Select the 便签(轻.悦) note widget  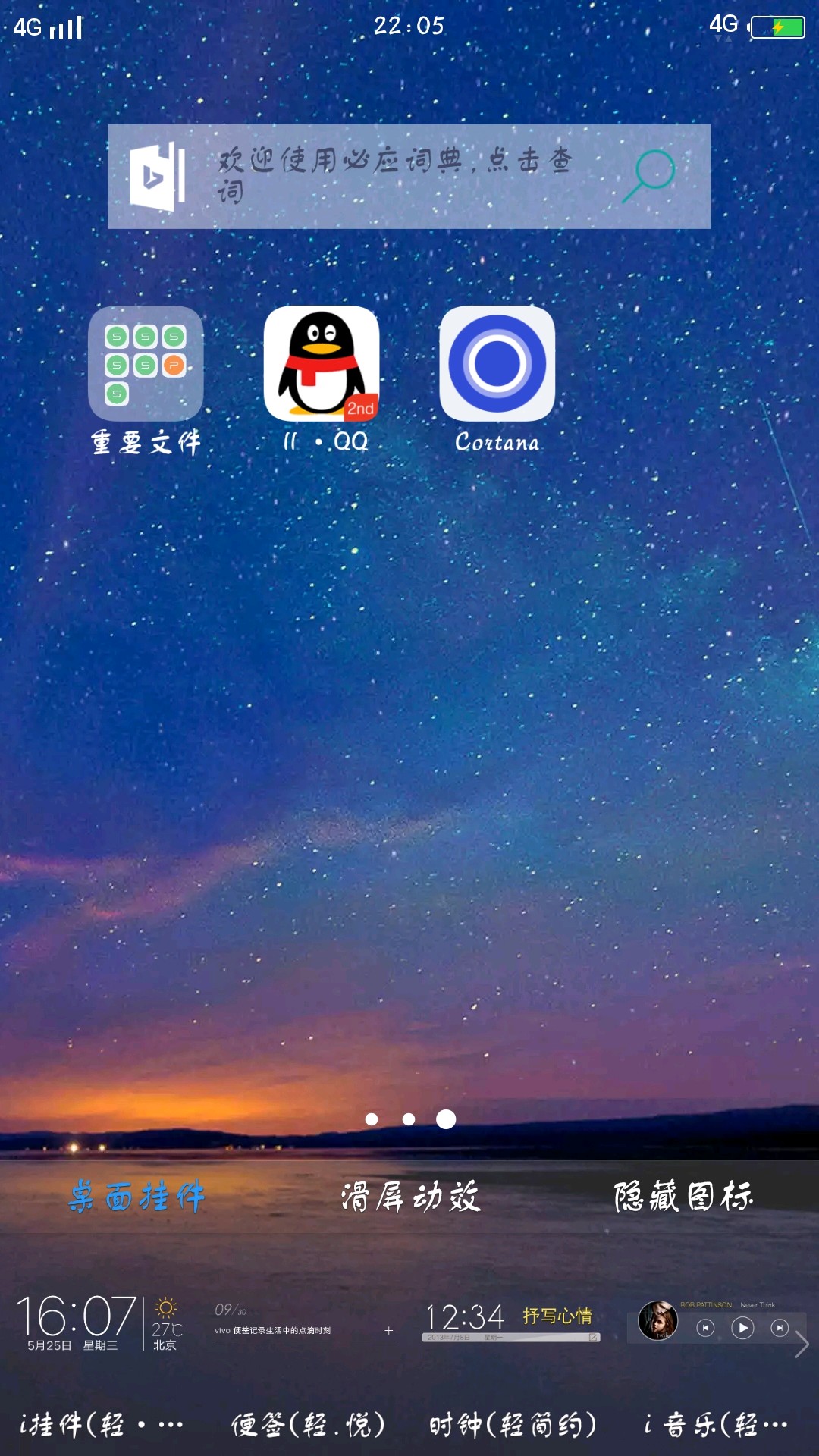pyautogui.click(x=306, y=1323)
